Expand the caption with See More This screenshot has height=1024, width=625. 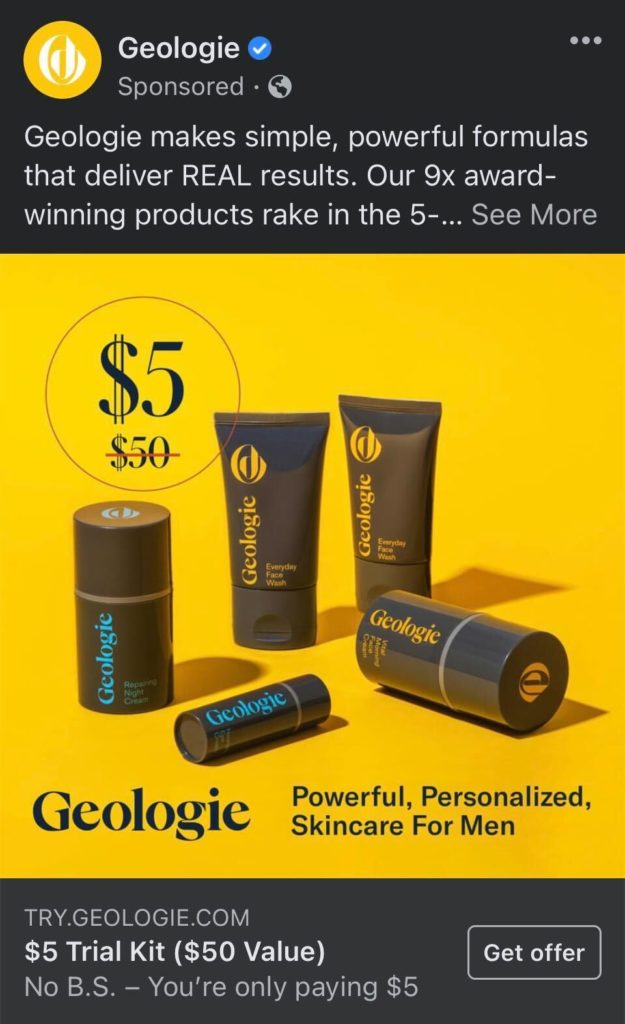(x=534, y=215)
